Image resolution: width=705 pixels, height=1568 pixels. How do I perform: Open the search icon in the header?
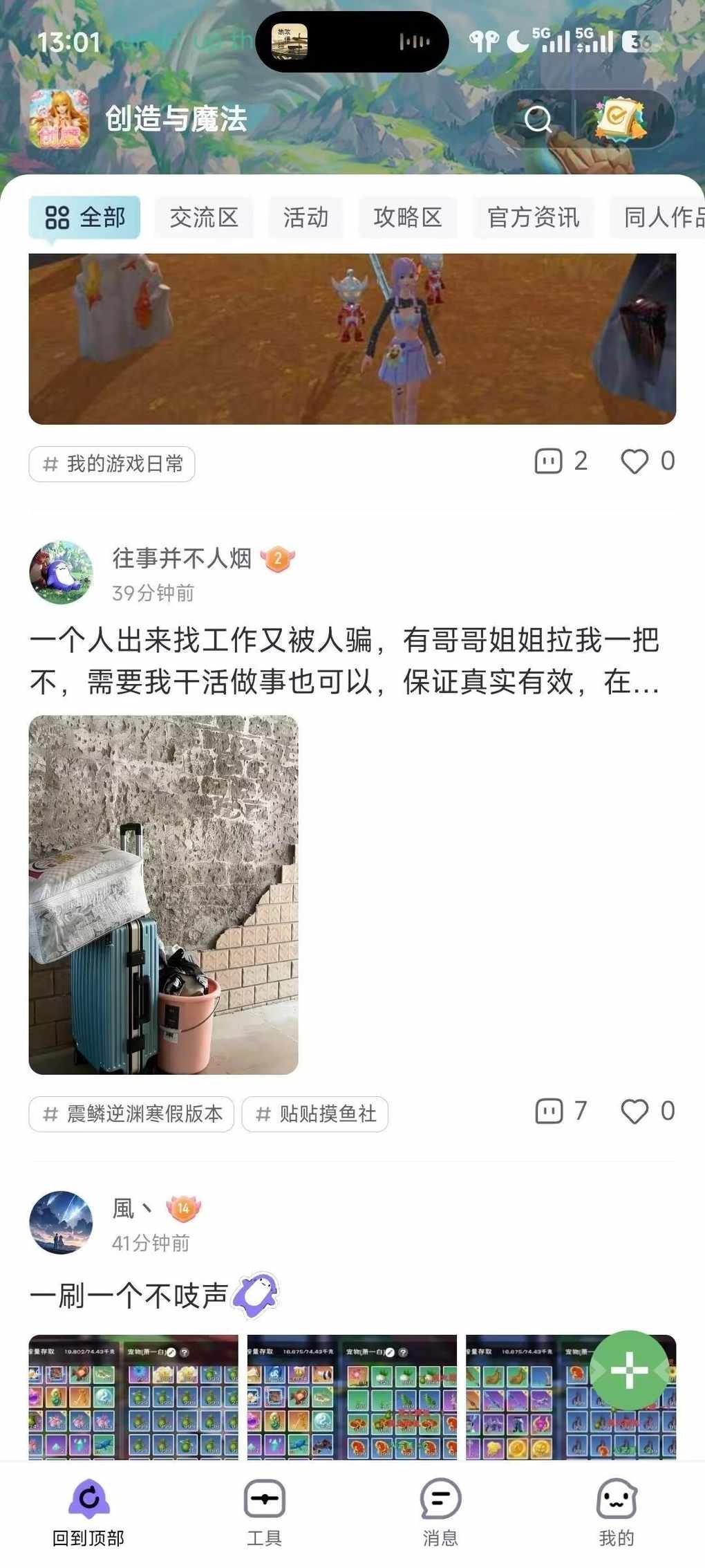[537, 119]
